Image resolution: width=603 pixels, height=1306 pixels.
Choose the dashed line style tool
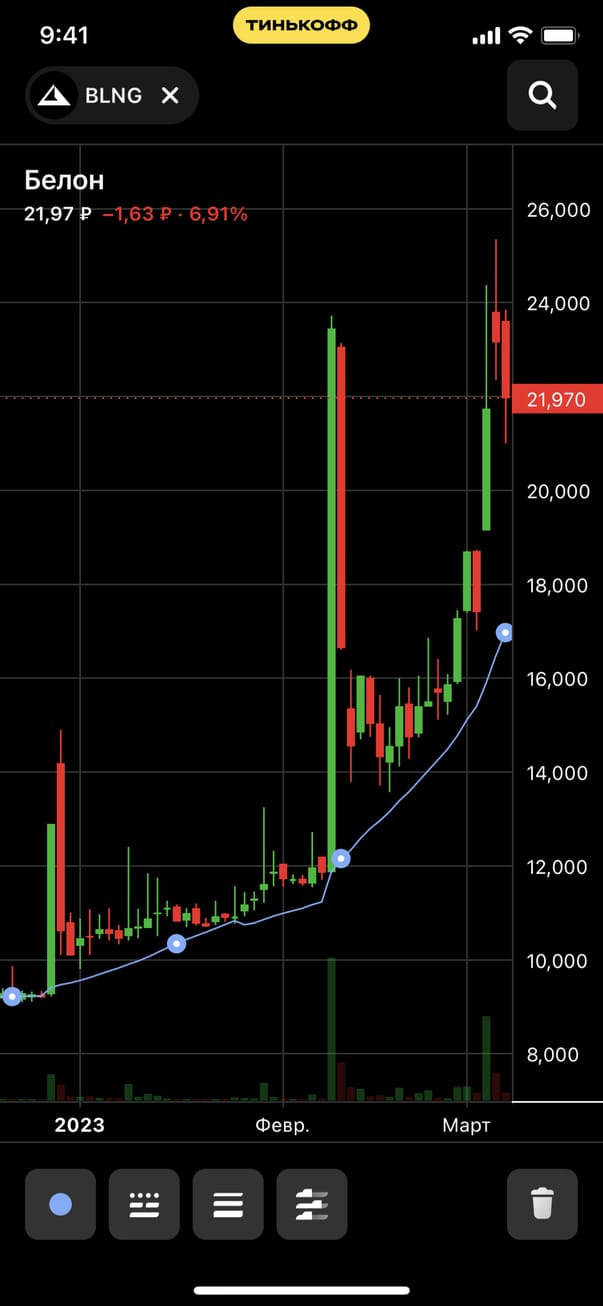144,1204
